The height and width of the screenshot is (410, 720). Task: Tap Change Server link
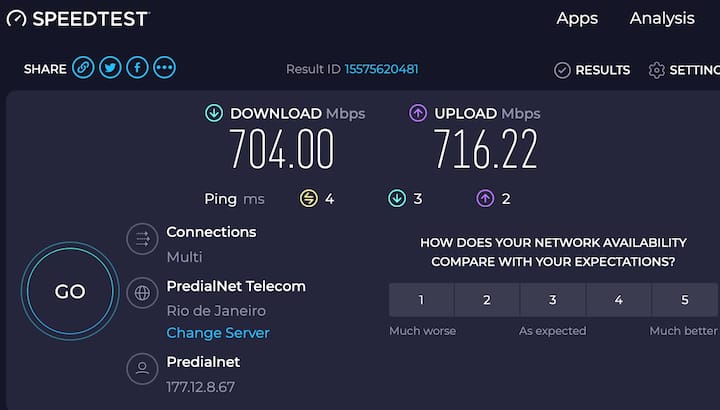(218, 333)
